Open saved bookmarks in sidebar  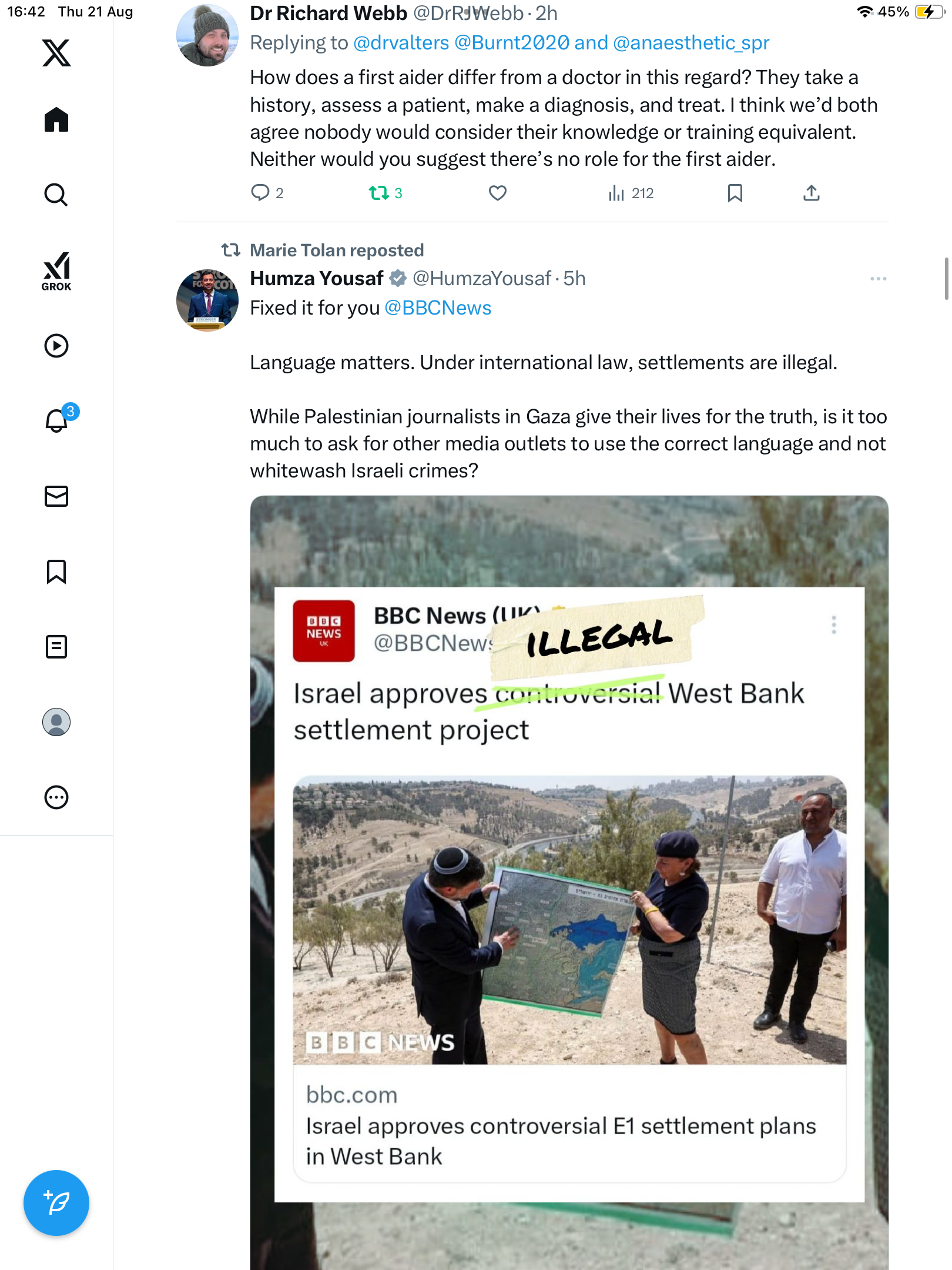click(56, 571)
